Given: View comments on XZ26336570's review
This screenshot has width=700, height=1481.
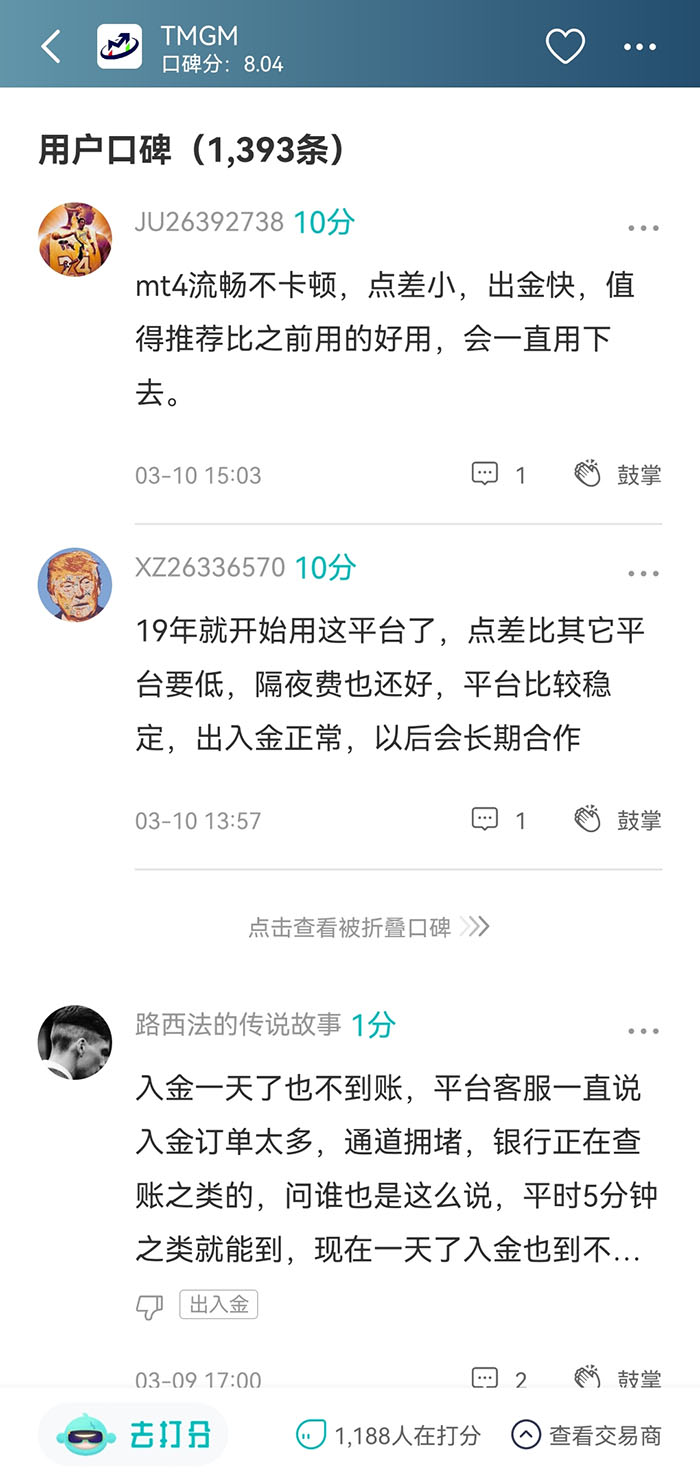Looking at the screenshot, I should tap(498, 820).
